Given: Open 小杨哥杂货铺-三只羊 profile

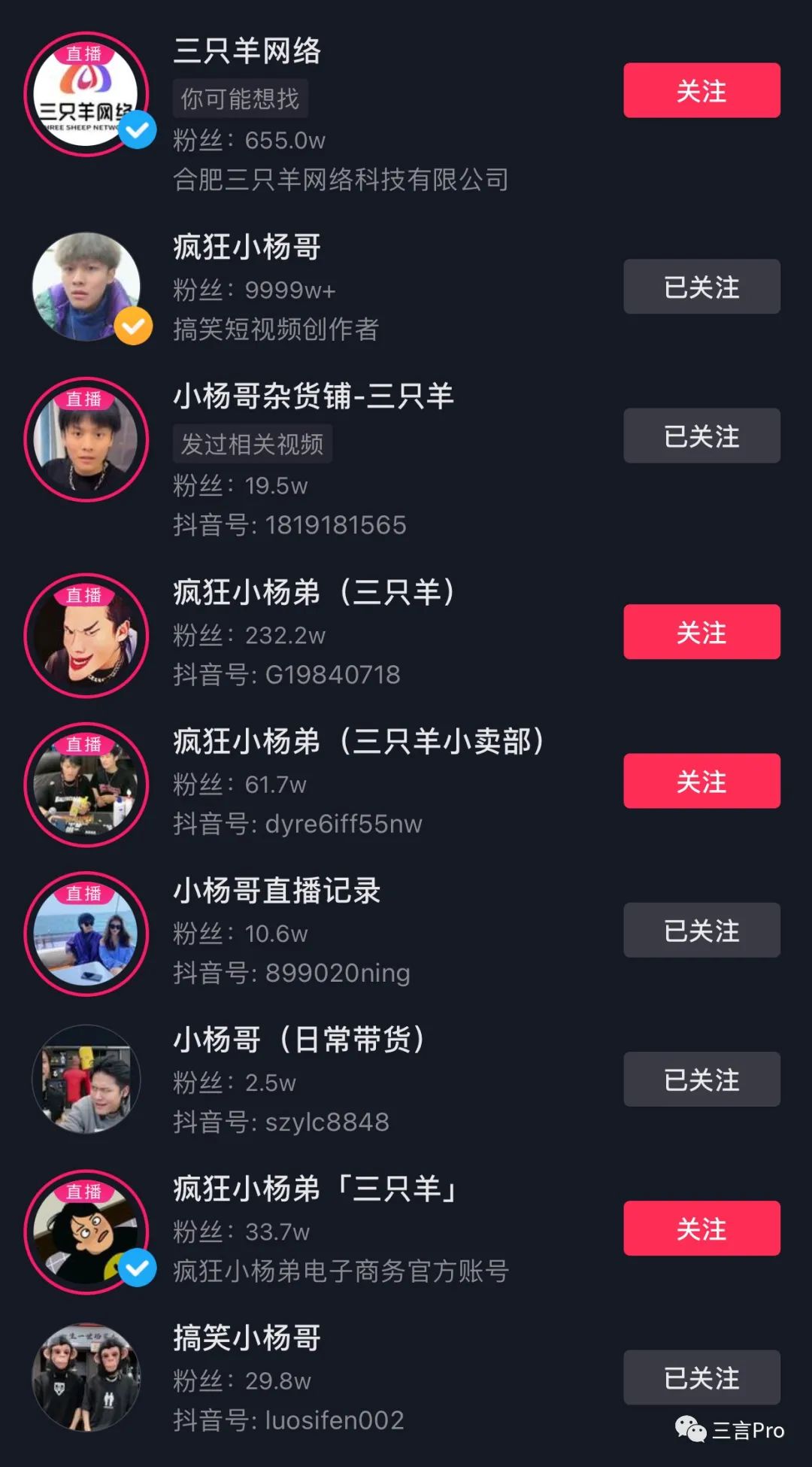Looking at the screenshot, I should click(313, 396).
